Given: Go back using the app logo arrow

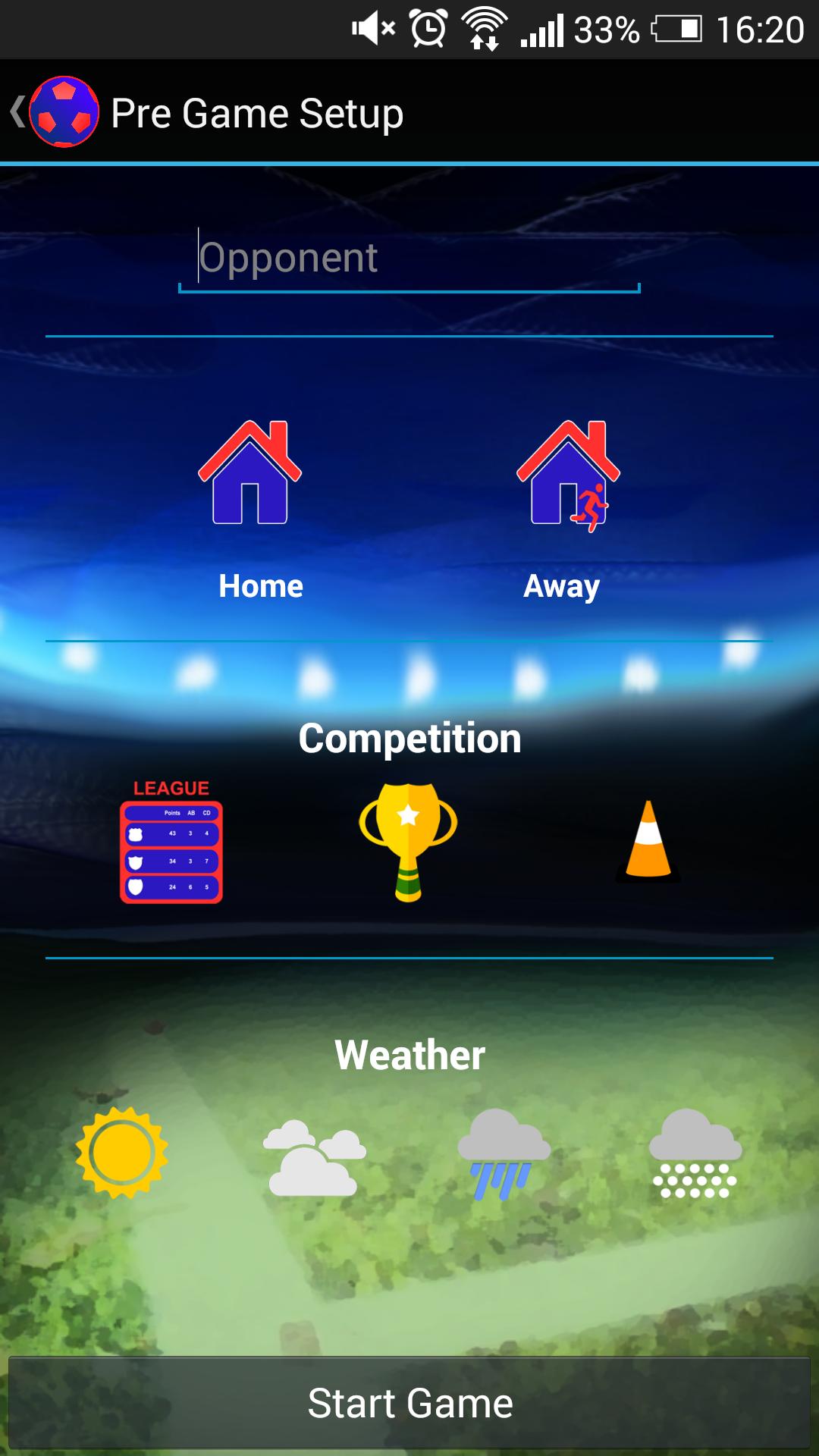Looking at the screenshot, I should pyautogui.click(x=53, y=112).
